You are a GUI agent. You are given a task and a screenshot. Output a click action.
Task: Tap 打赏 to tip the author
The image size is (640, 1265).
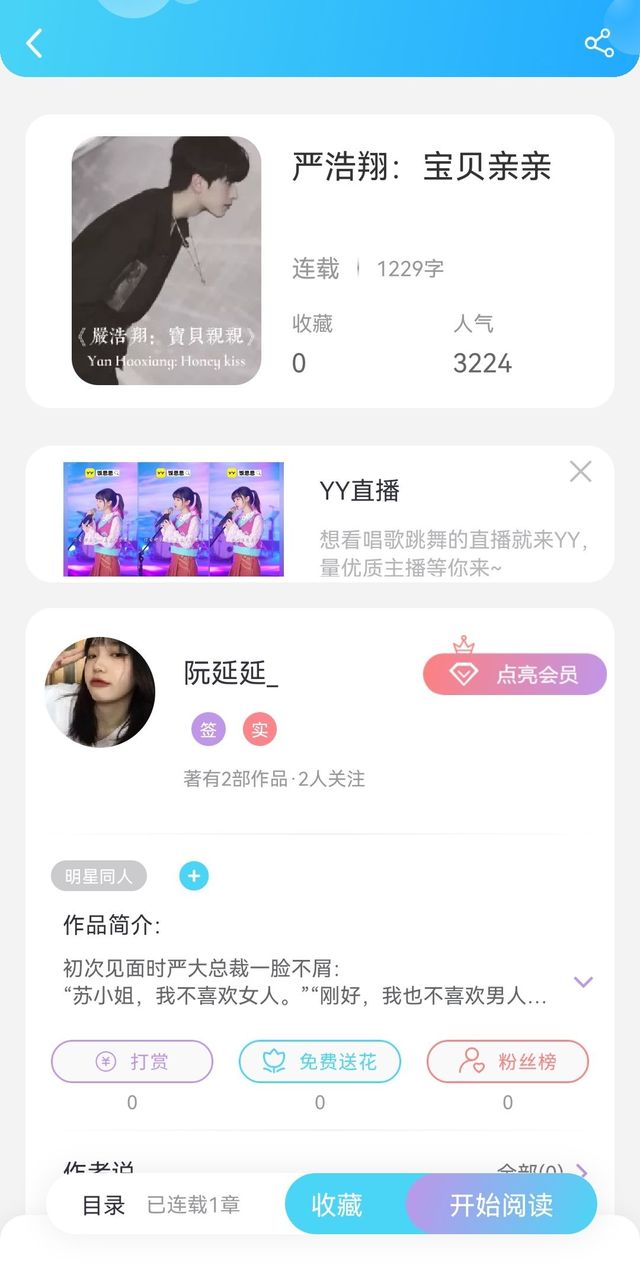click(132, 1062)
